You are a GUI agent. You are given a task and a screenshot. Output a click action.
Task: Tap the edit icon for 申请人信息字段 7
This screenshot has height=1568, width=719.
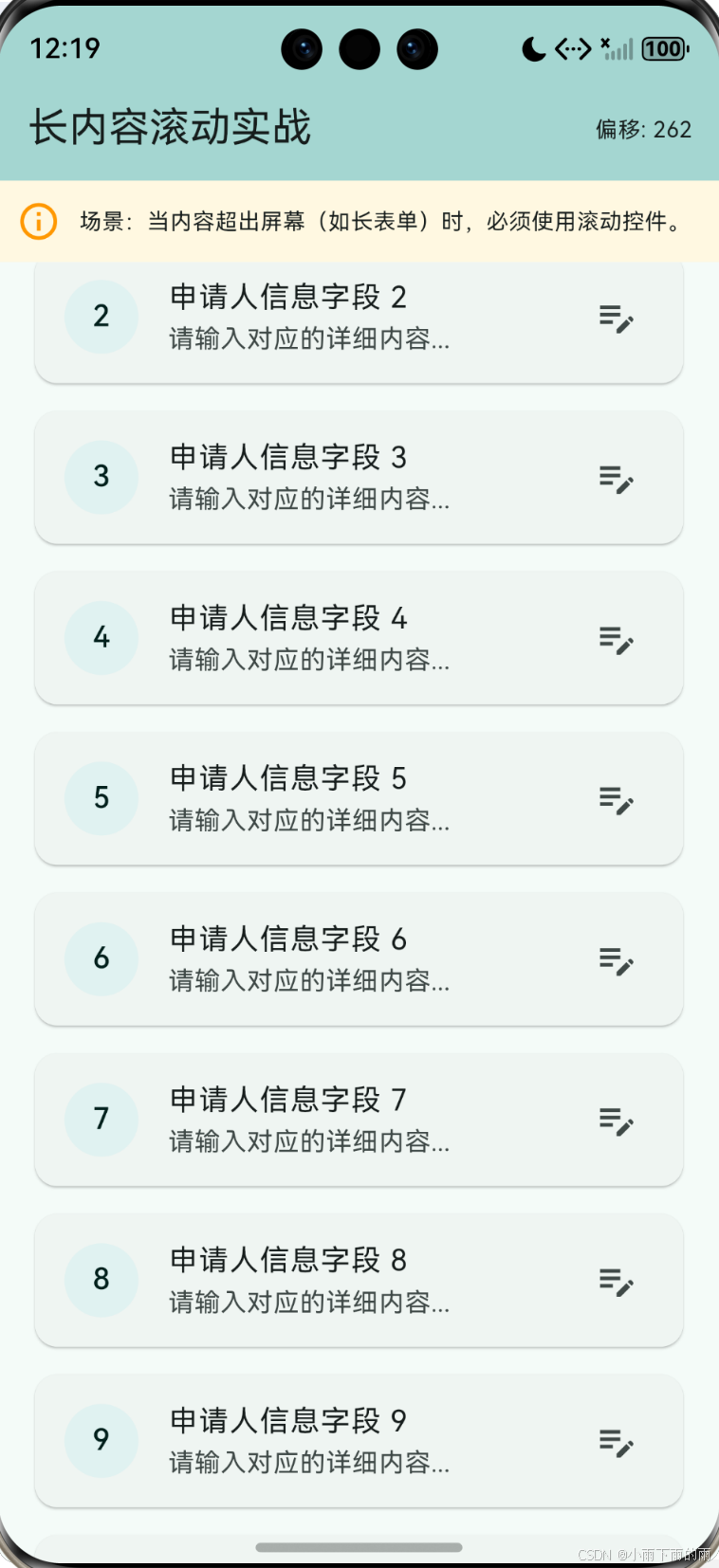616,1121
